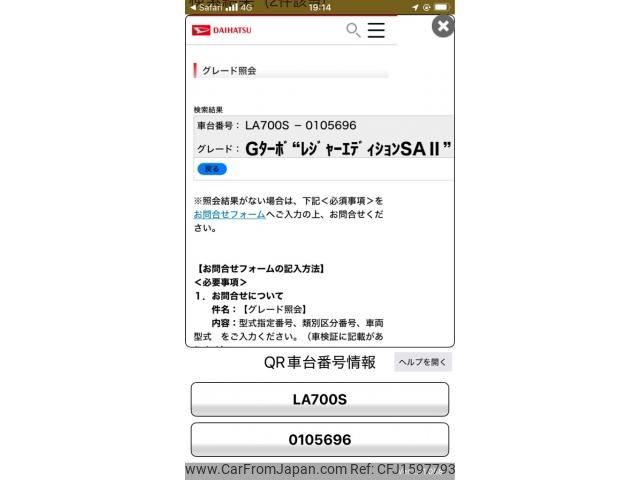The height and width of the screenshot is (480, 640).
Task: Open the Daihatsu site search icon
Action: [x=353, y=30]
